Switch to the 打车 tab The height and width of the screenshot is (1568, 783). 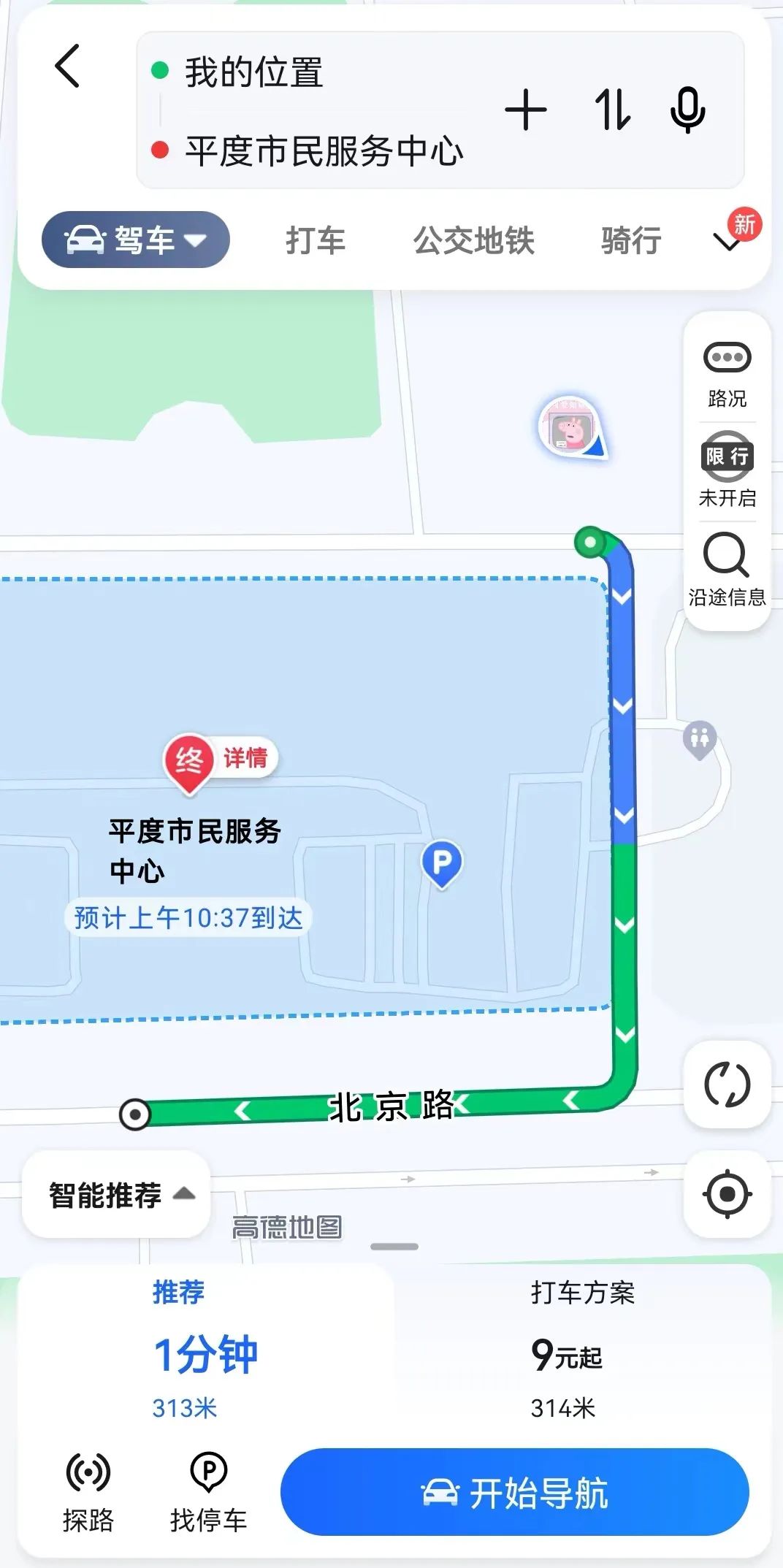[316, 240]
